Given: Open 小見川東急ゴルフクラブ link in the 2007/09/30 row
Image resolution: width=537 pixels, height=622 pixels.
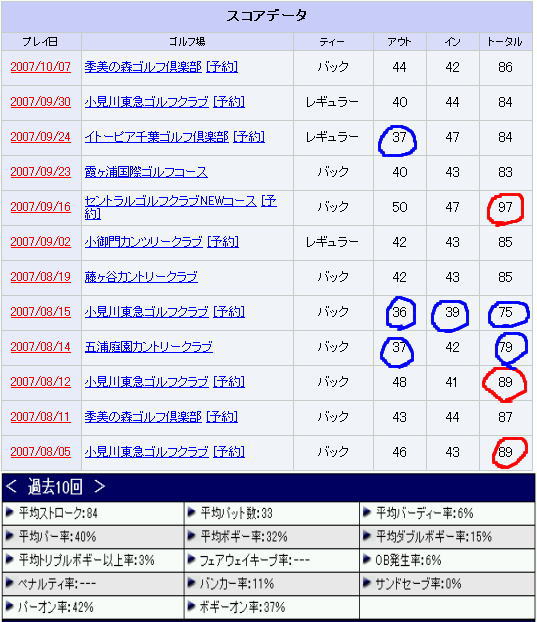Looking at the screenshot, I should 146,102.
